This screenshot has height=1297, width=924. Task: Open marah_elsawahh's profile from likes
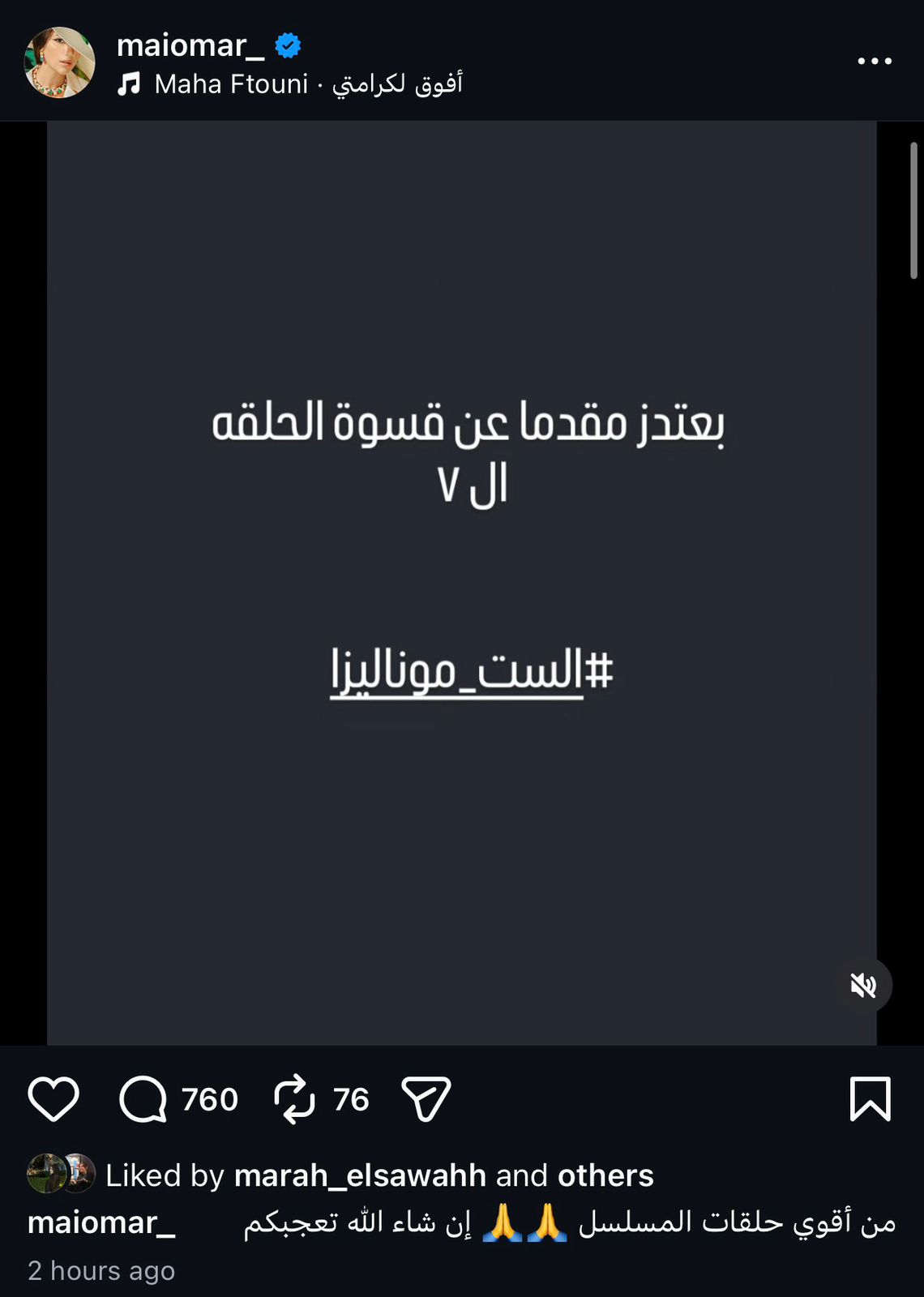360,1175
